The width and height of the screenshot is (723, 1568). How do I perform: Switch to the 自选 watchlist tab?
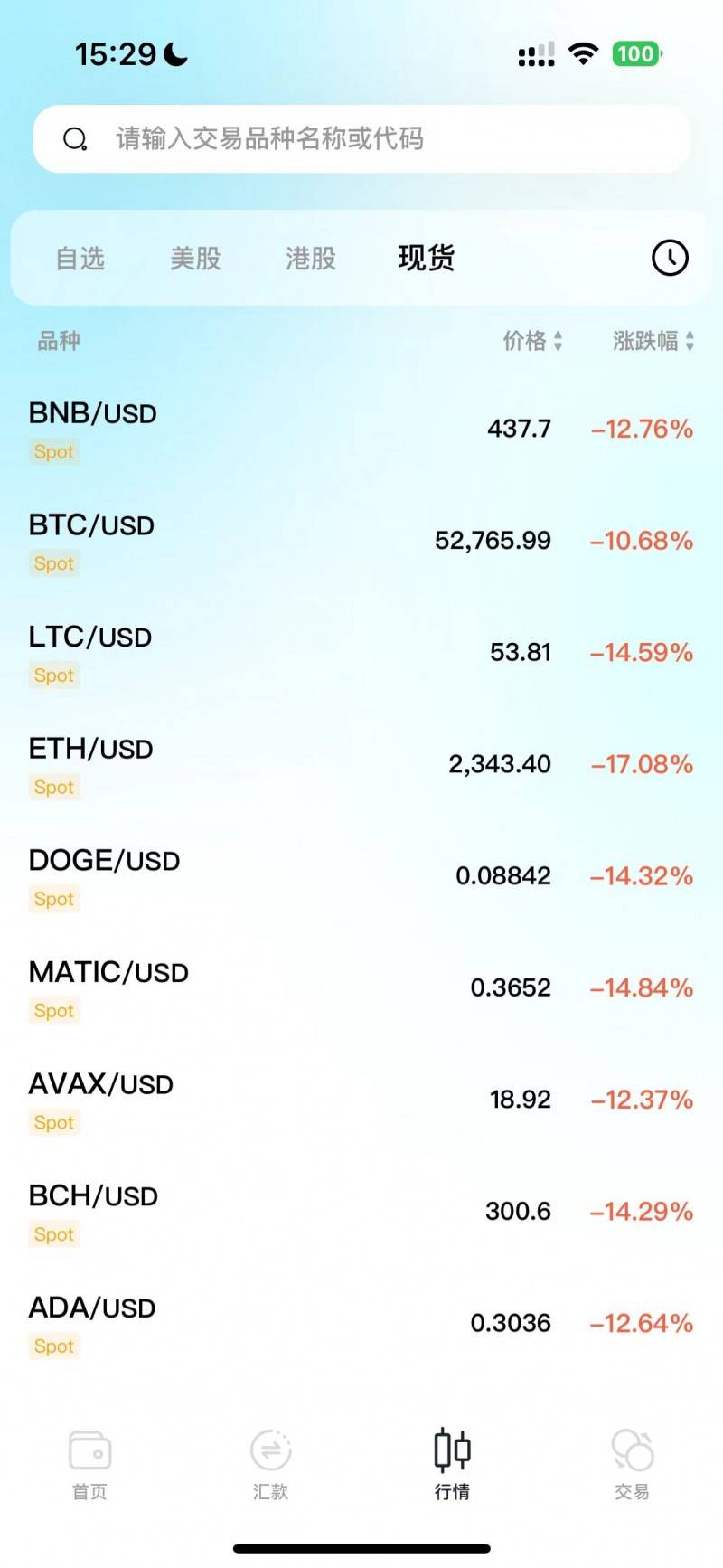80,258
